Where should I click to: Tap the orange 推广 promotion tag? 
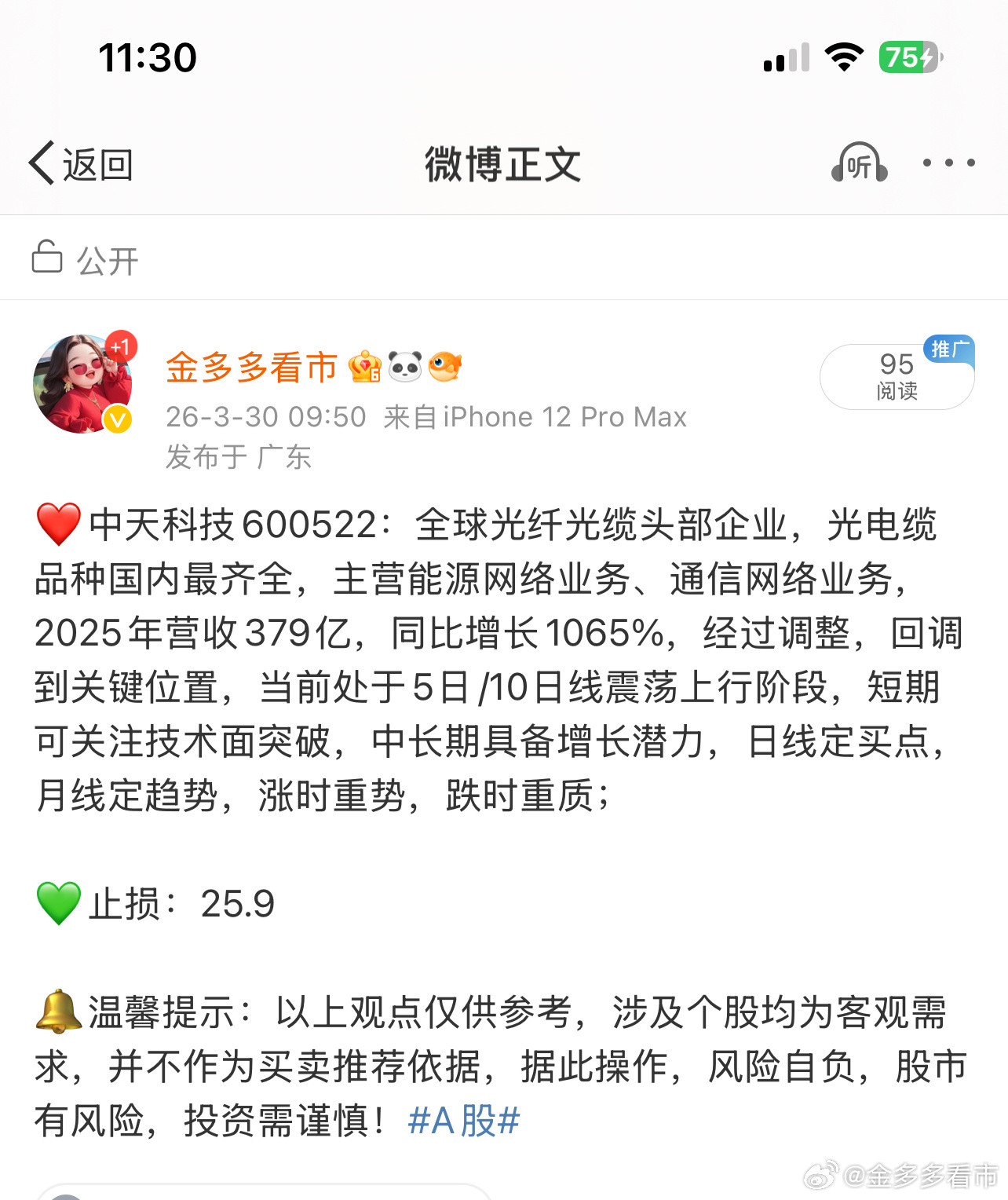(948, 350)
